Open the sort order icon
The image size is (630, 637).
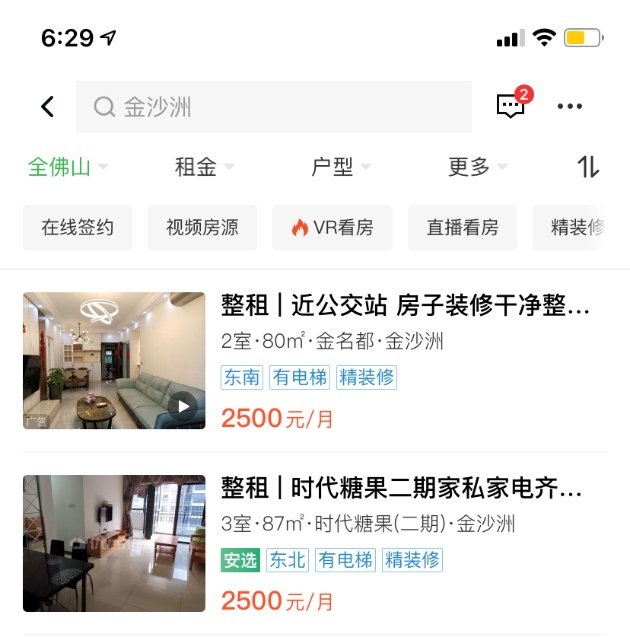point(588,167)
